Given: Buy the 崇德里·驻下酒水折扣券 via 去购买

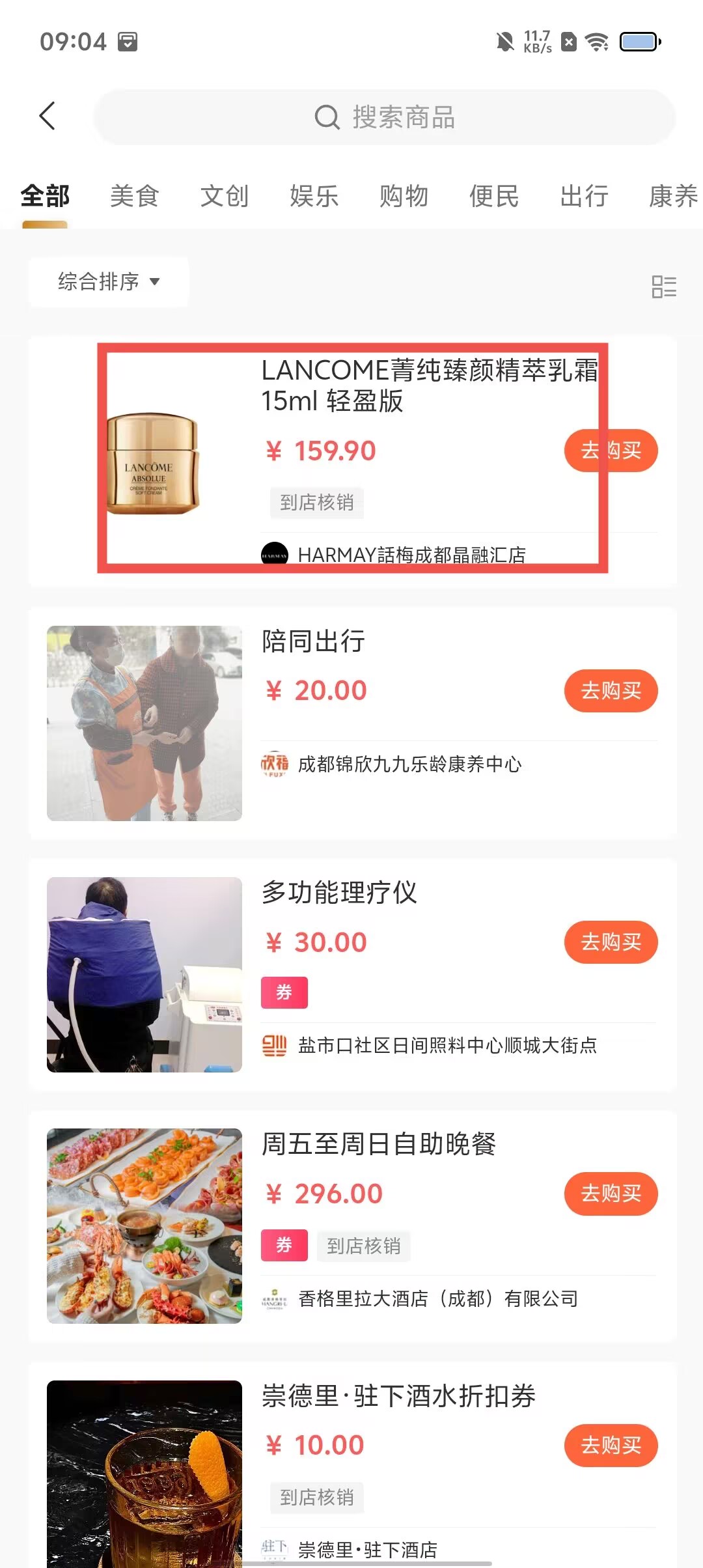Looking at the screenshot, I should (611, 1446).
